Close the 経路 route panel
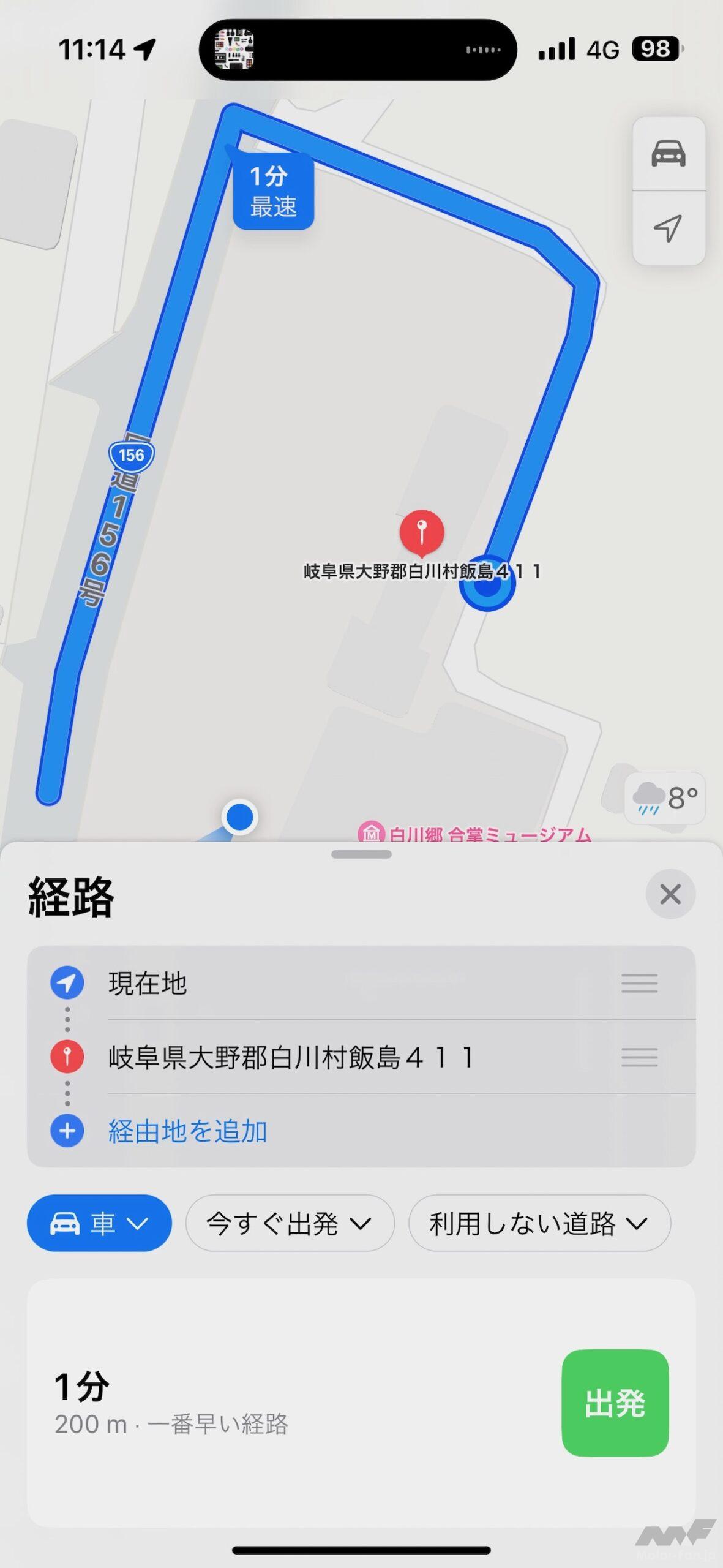The width and height of the screenshot is (723, 1568). pos(670,894)
